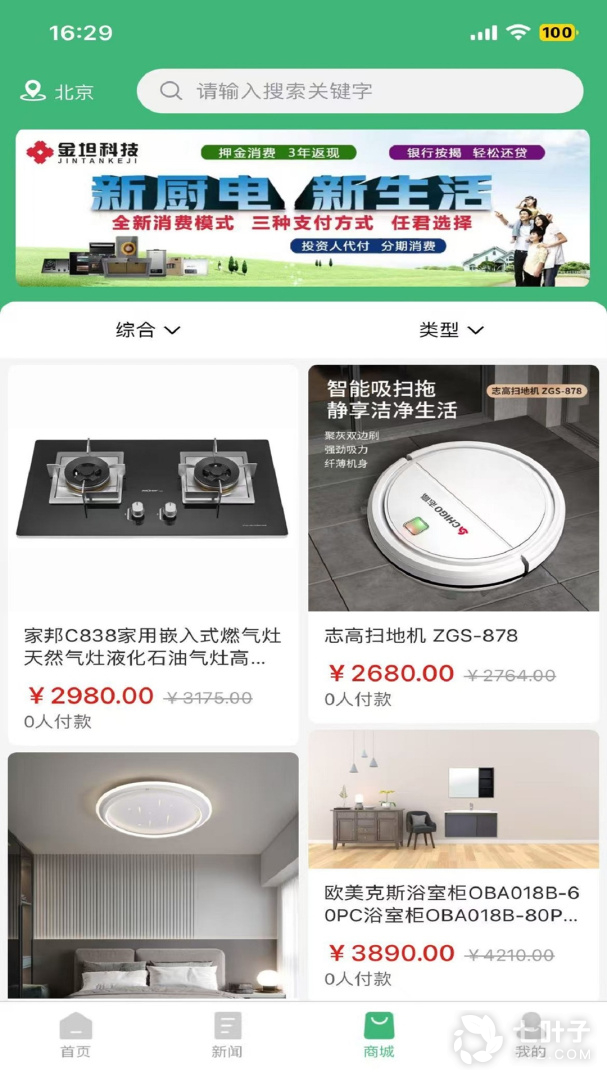607x1080 pixels.
Task: Switch to the 首页 tab
Action: 76,1035
